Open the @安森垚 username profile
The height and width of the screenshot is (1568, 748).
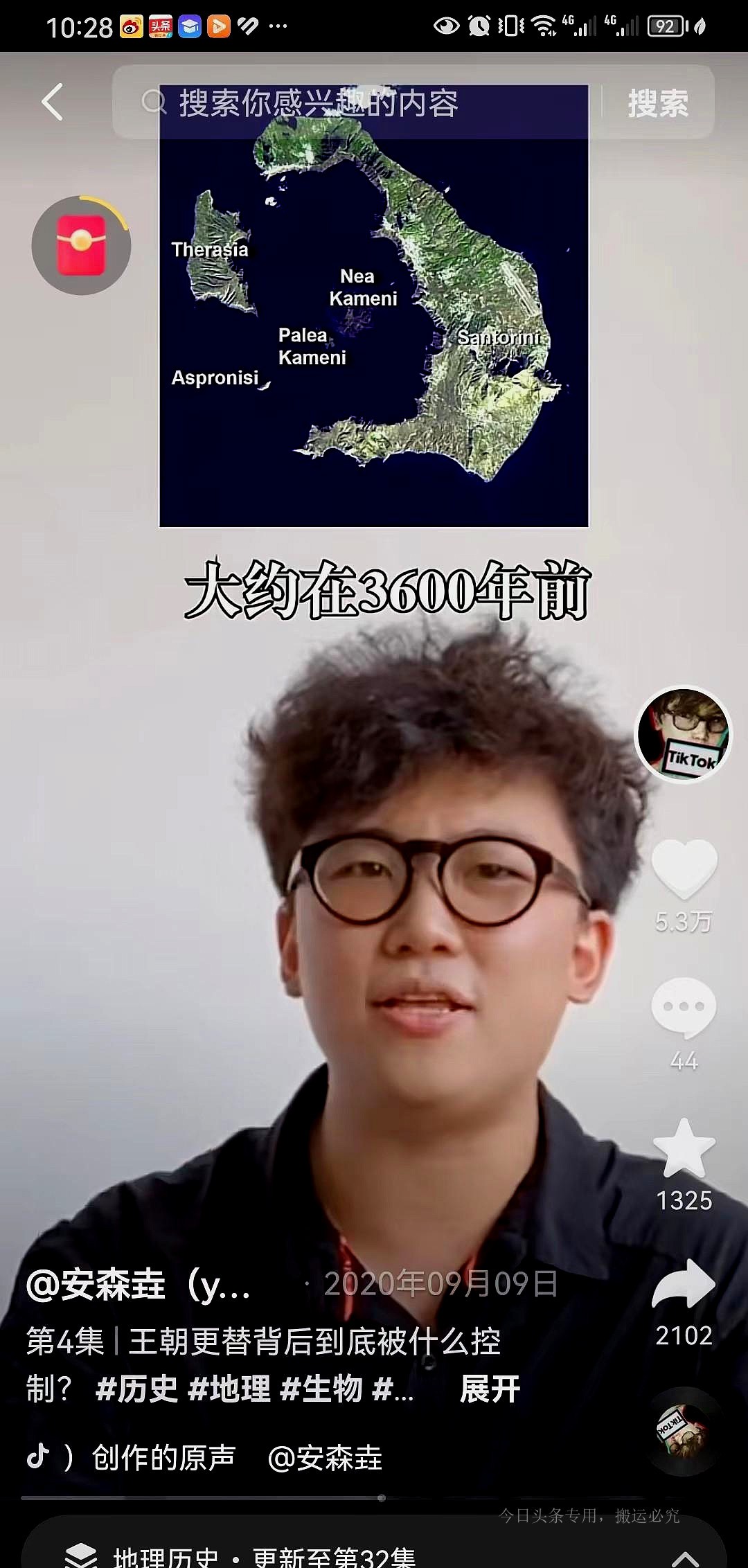click(x=139, y=1285)
